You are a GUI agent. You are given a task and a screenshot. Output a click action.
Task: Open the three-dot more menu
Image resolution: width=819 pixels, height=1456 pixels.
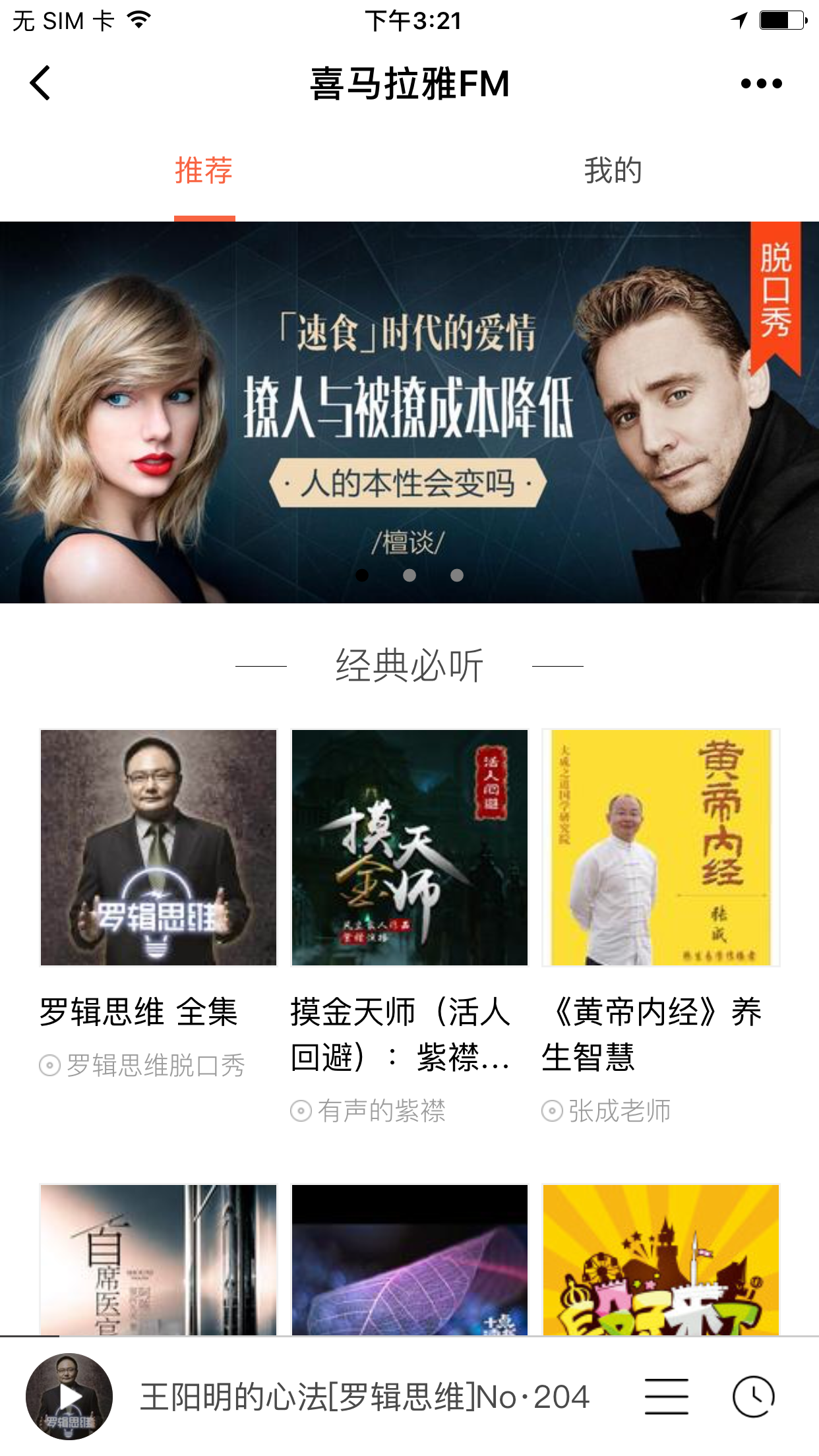pyautogui.click(x=761, y=84)
